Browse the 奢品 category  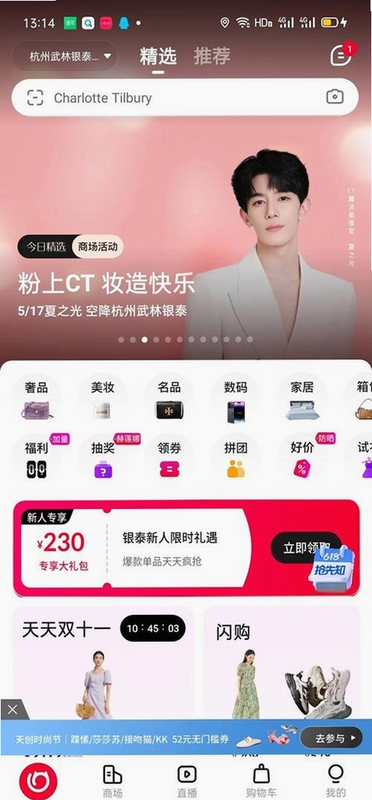(36, 401)
